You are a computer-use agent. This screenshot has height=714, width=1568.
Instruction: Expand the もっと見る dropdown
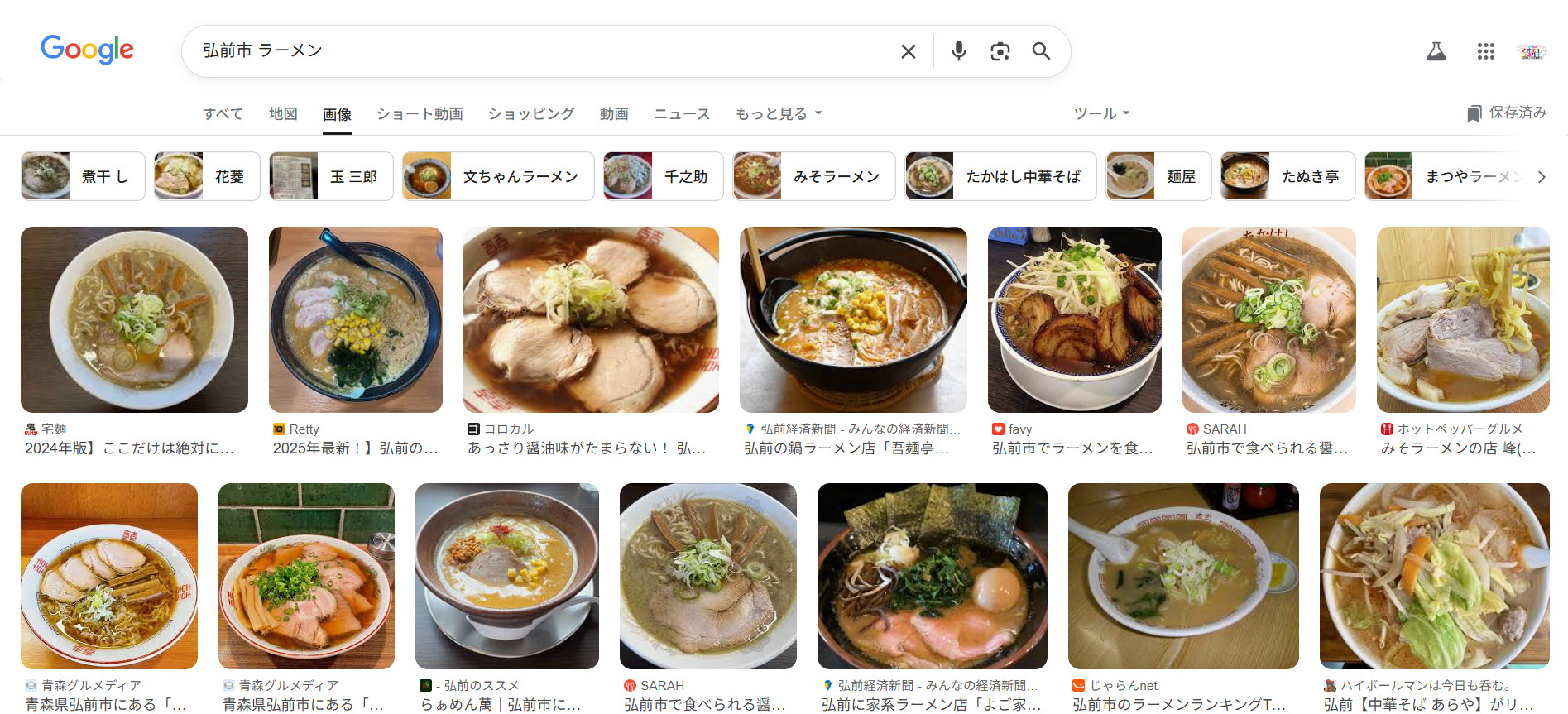(x=778, y=113)
